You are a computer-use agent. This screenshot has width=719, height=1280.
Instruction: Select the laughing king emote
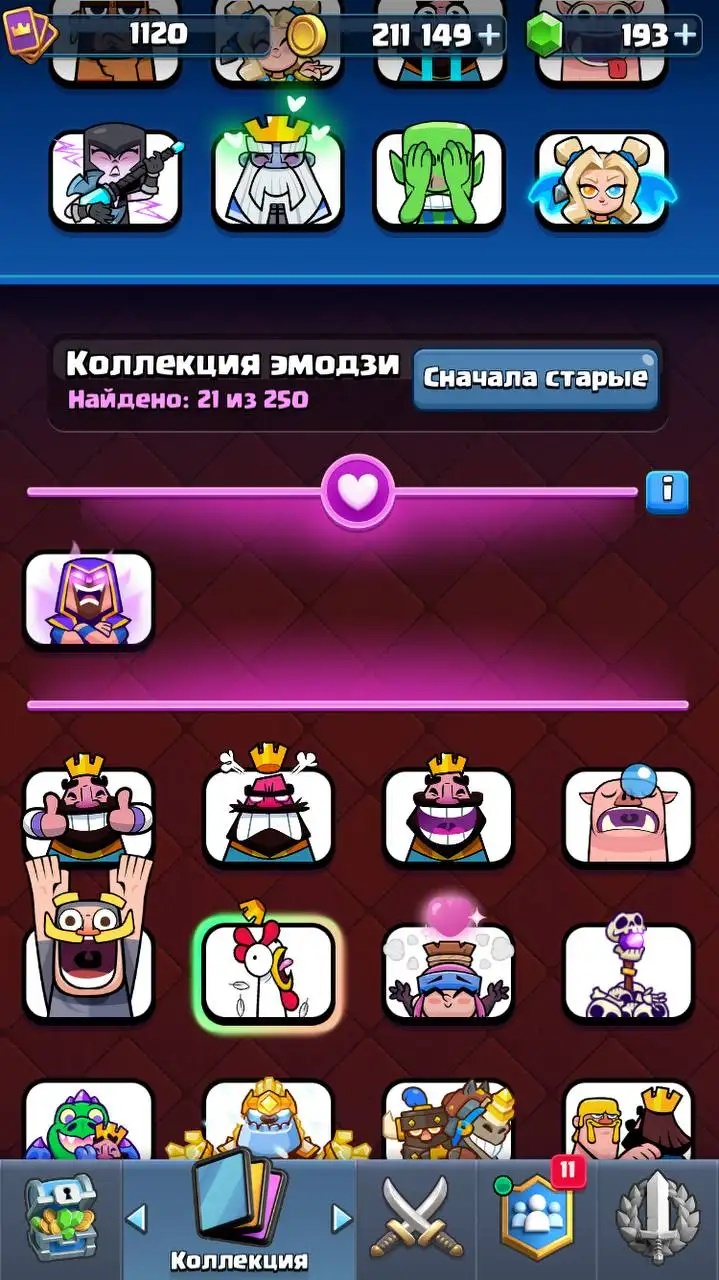pyautogui.click(x=448, y=813)
